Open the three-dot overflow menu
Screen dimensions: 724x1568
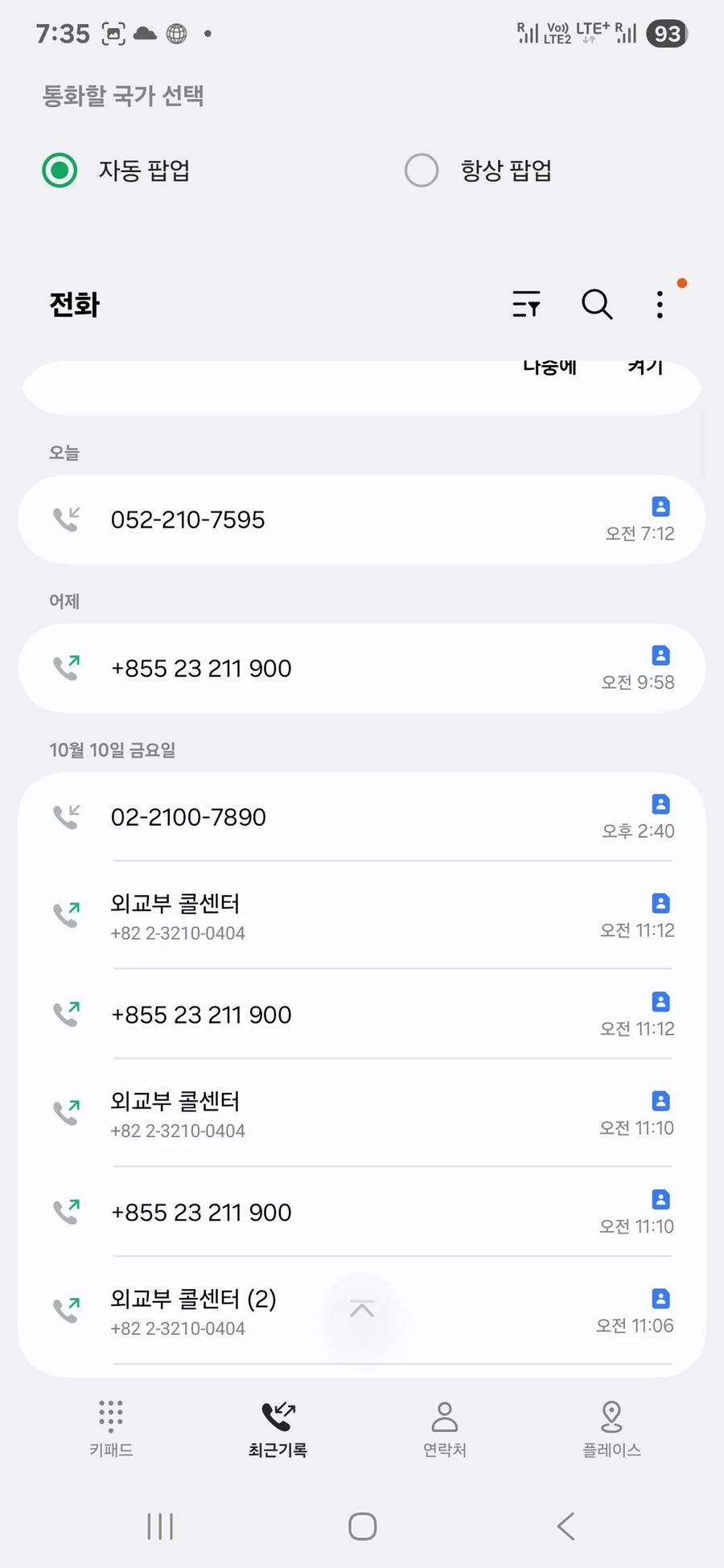pyautogui.click(x=660, y=305)
